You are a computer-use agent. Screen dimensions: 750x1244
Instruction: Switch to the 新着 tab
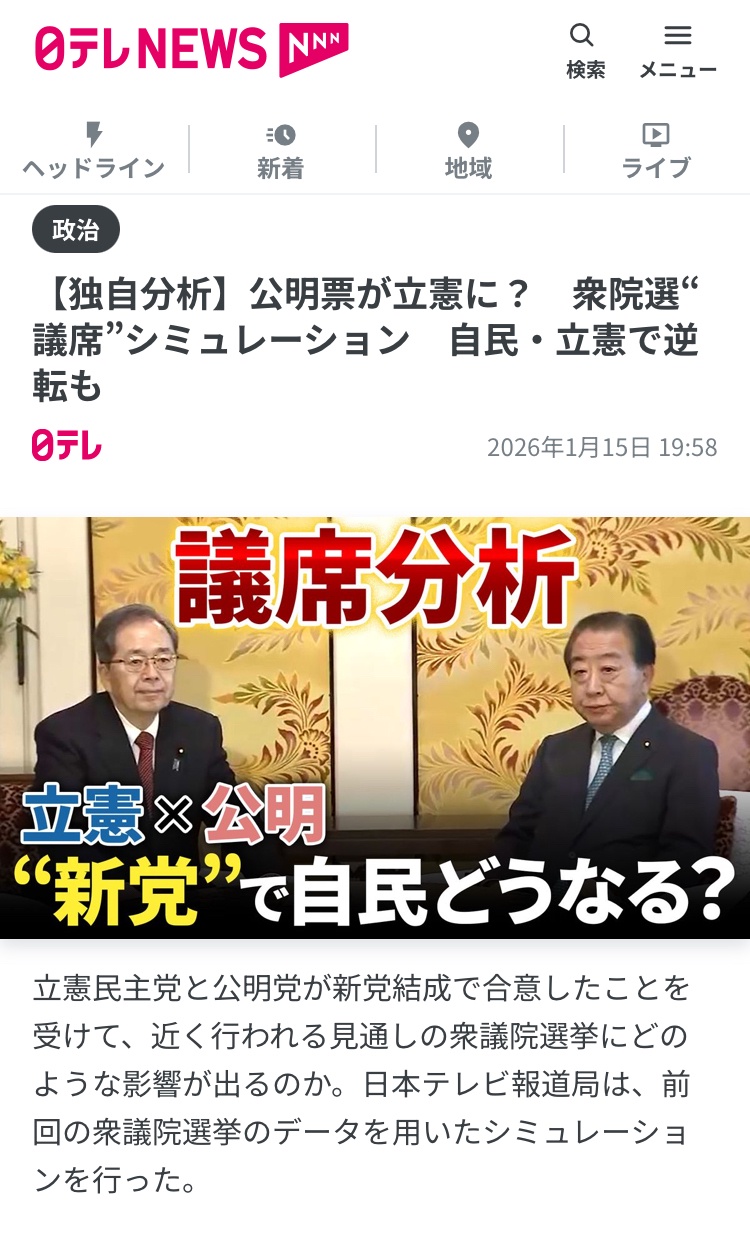pyautogui.click(x=281, y=151)
